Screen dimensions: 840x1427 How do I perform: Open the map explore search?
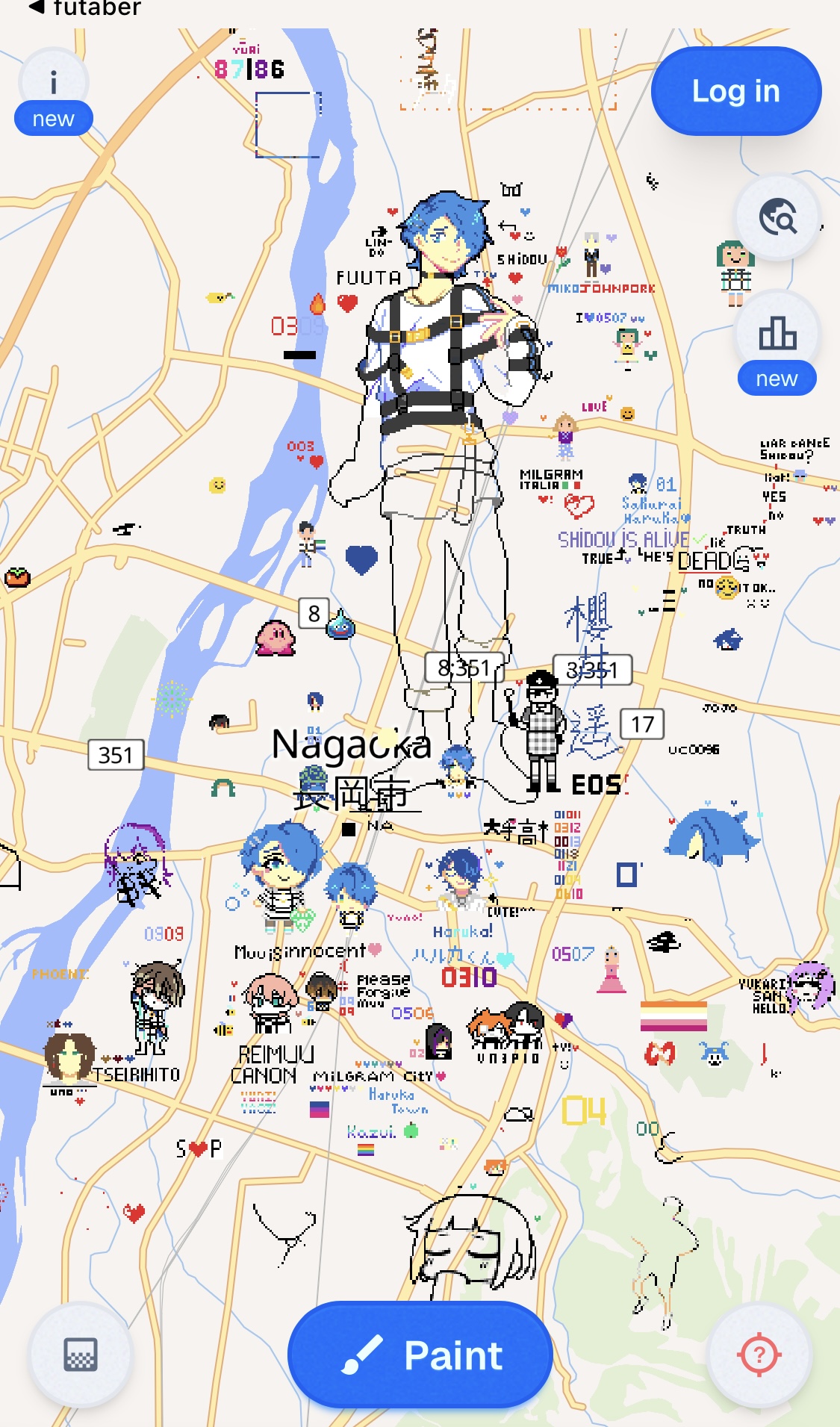pyautogui.click(x=777, y=217)
